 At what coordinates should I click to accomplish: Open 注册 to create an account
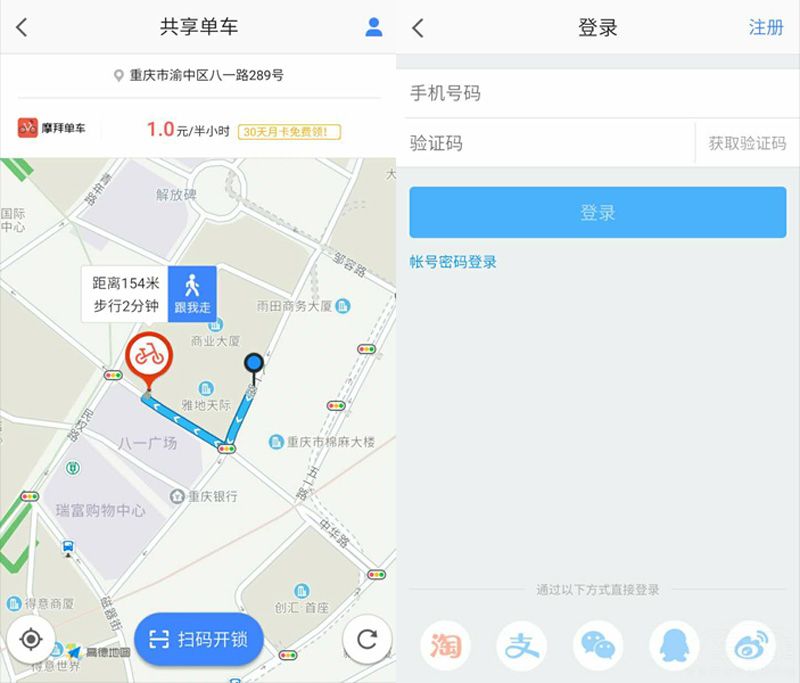pos(766,28)
